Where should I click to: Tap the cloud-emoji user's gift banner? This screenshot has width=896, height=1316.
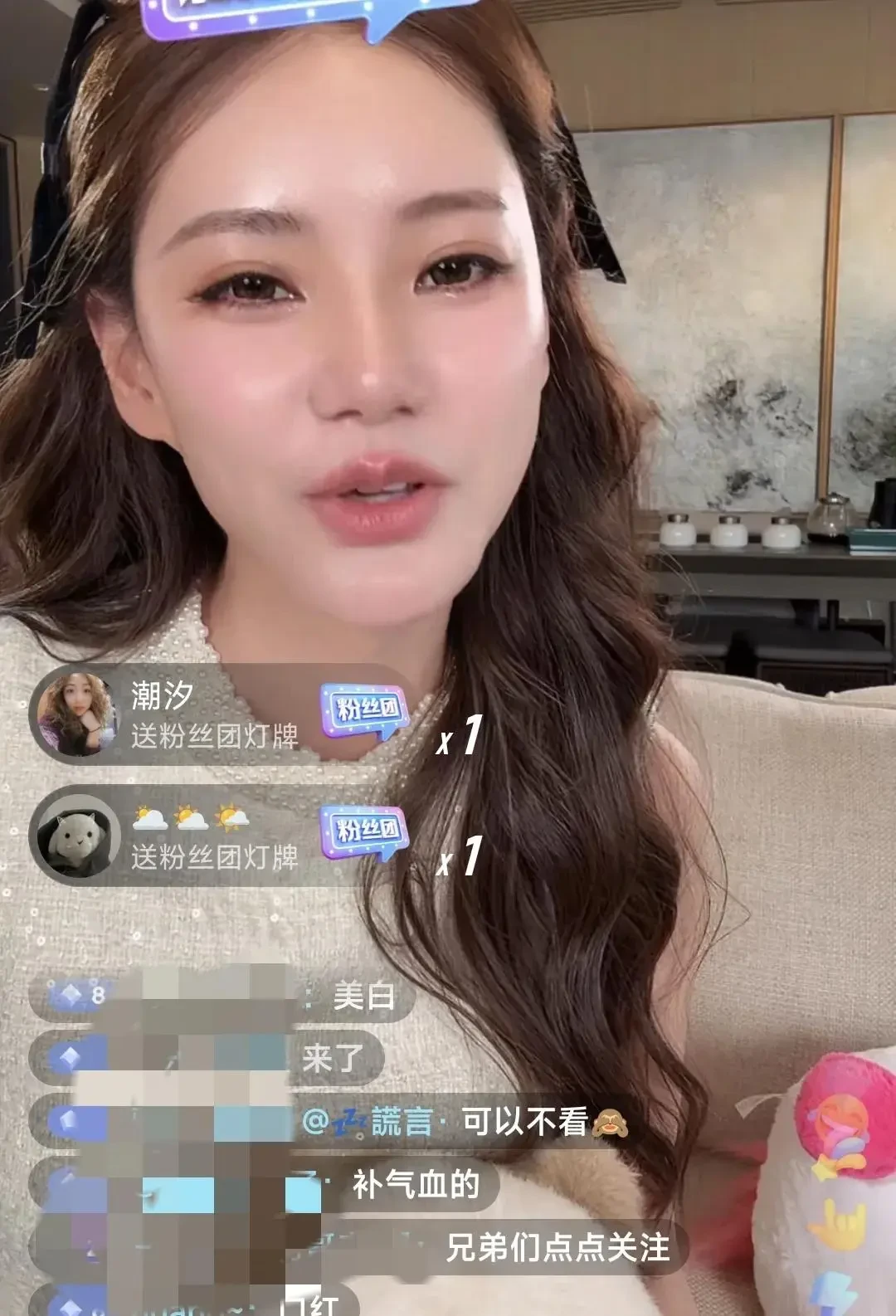214,838
